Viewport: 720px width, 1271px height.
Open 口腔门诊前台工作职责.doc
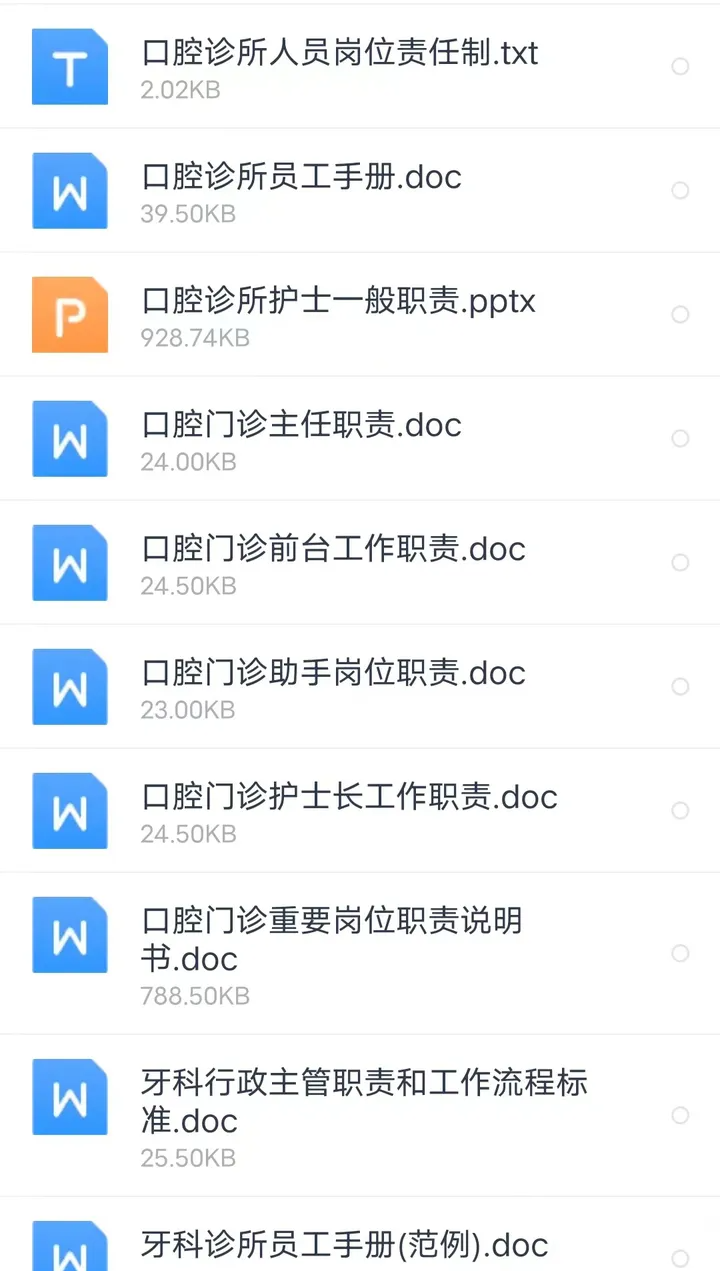click(x=360, y=563)
